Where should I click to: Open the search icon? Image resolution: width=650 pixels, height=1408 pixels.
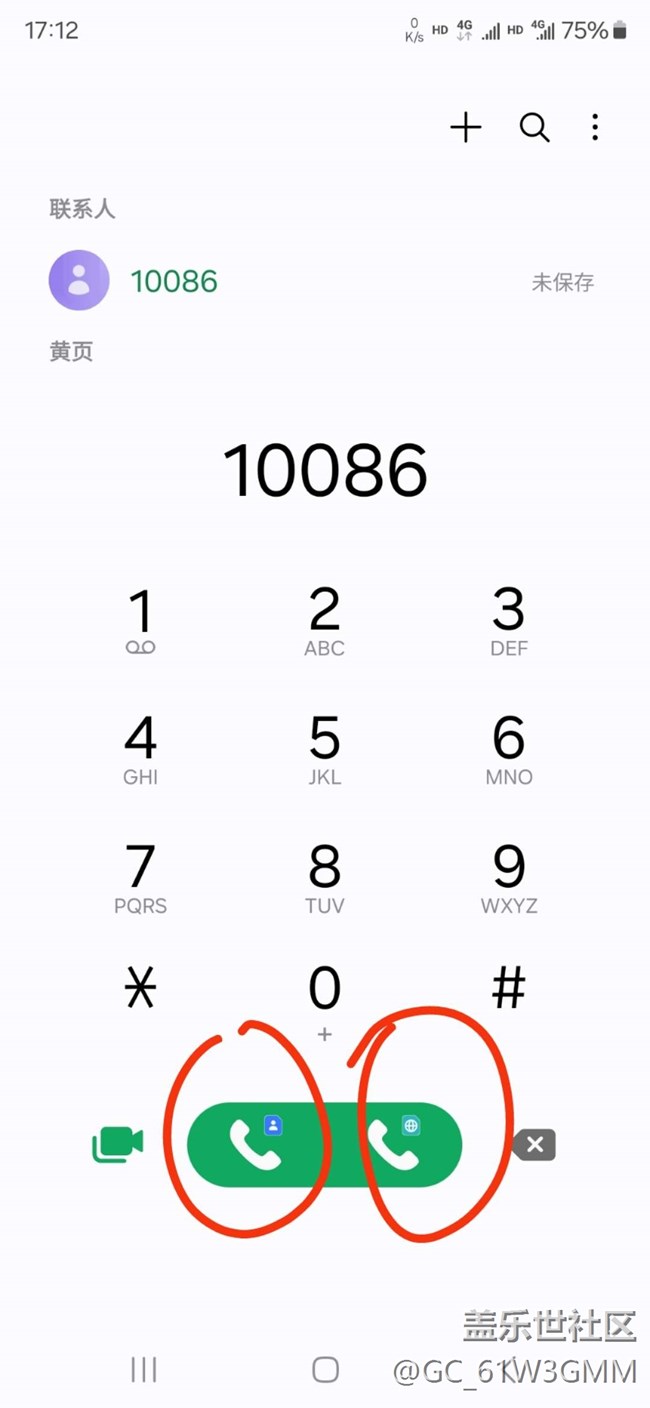534,127
